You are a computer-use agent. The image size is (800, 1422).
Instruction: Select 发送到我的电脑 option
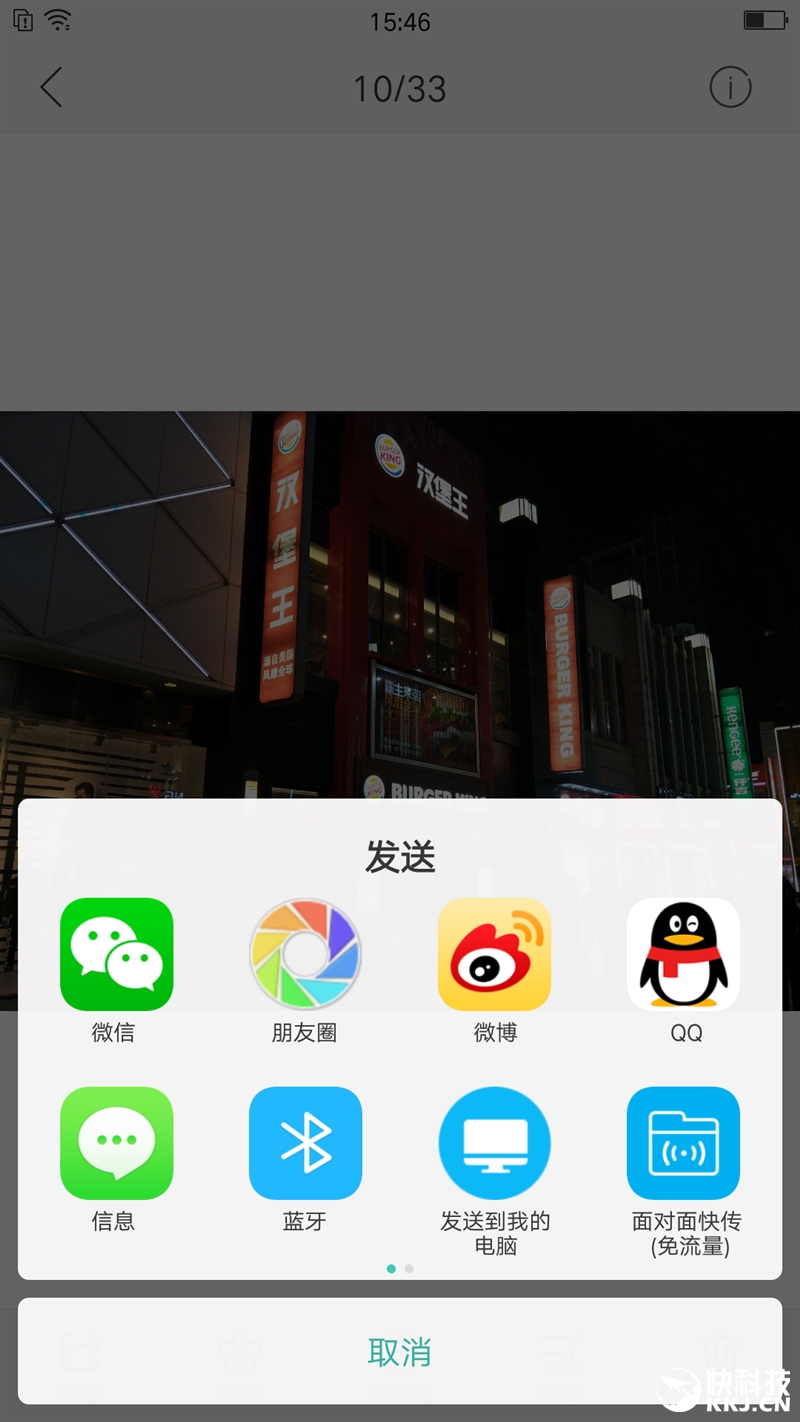click(494, 1143)
